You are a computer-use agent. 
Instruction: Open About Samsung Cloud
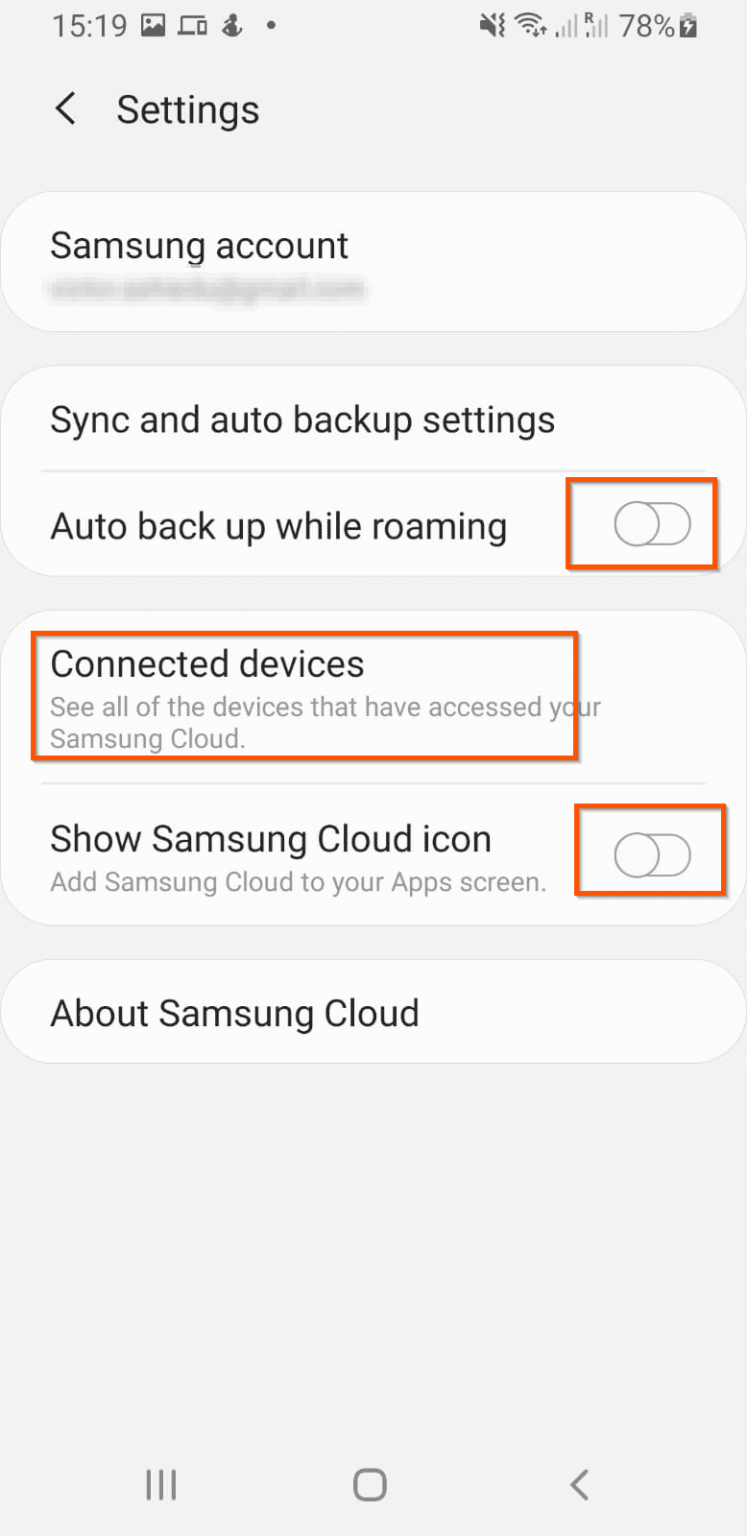coord(234,1013)
